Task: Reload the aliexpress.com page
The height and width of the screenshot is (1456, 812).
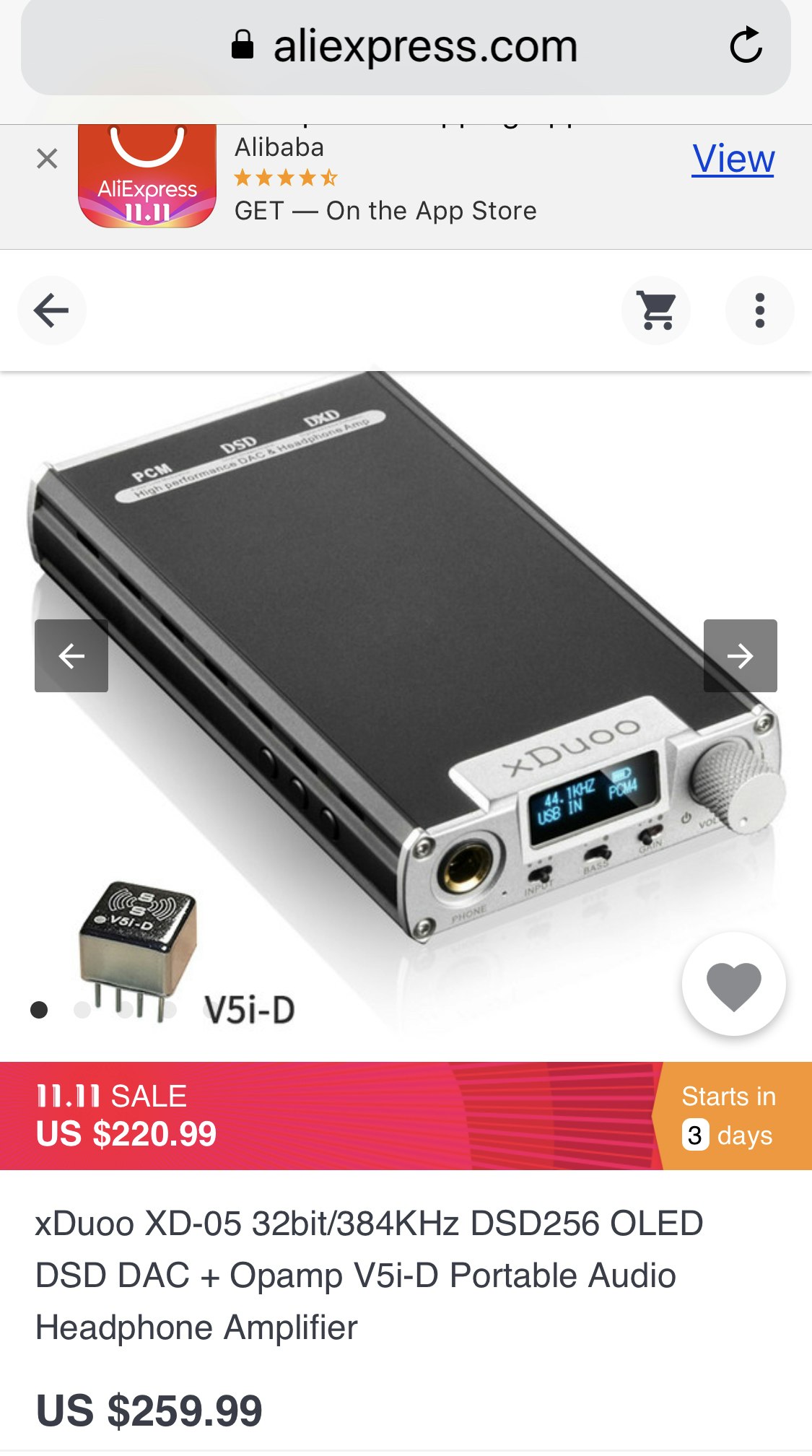Action: click(746, 45)
